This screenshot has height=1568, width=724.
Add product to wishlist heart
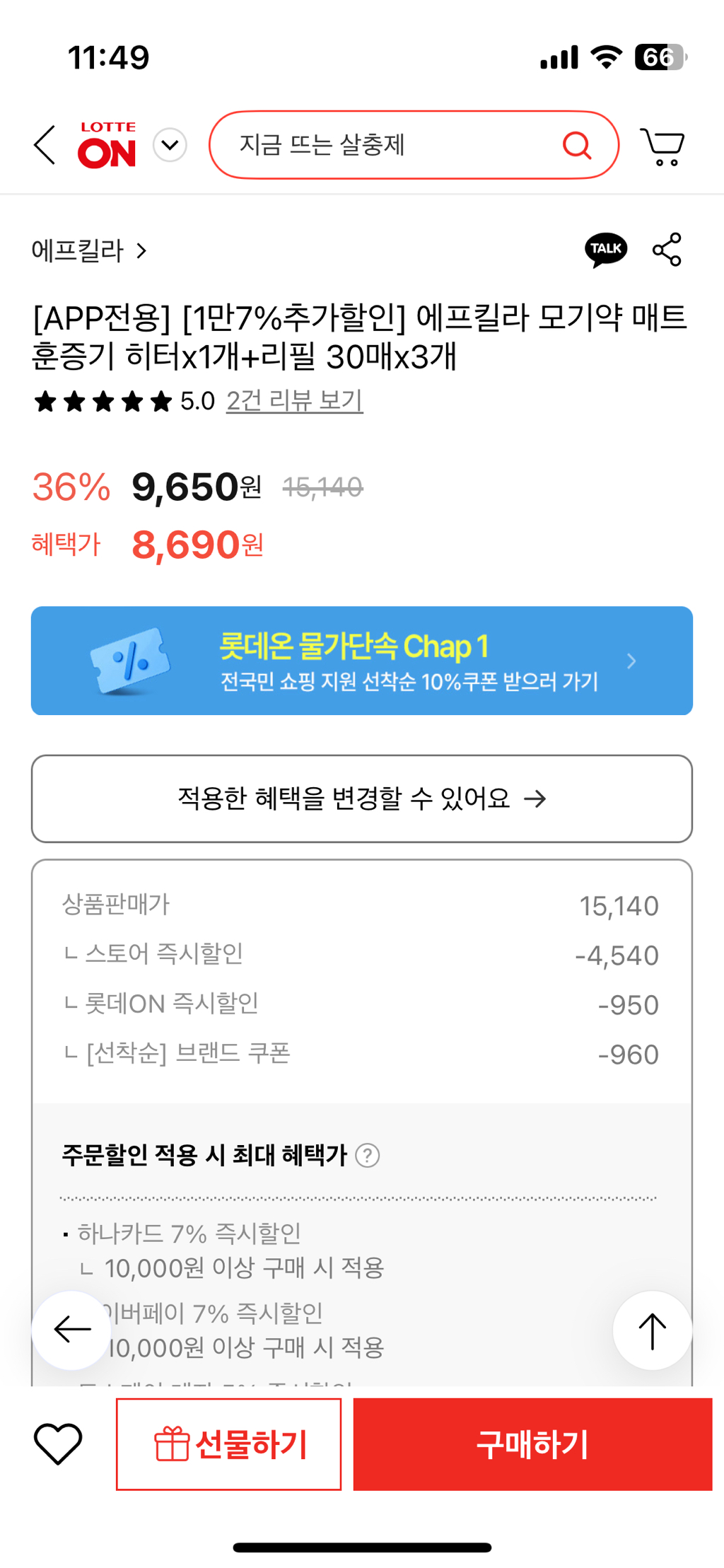tap(58, 1444)
